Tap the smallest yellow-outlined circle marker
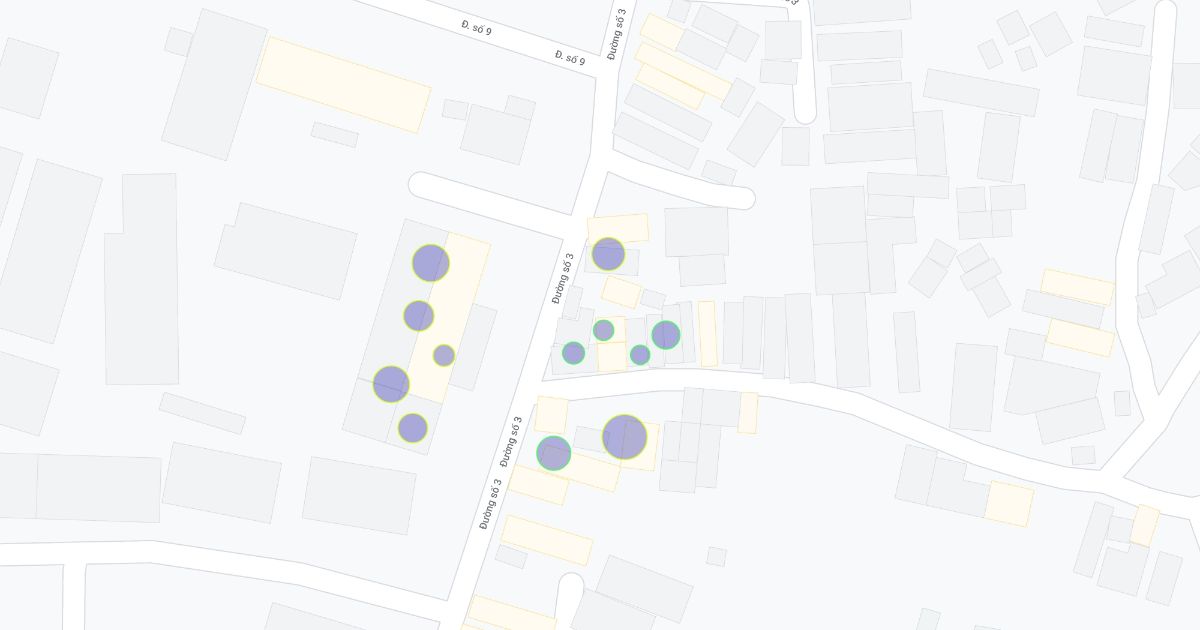1200x630 pixels. click(444, 355)
